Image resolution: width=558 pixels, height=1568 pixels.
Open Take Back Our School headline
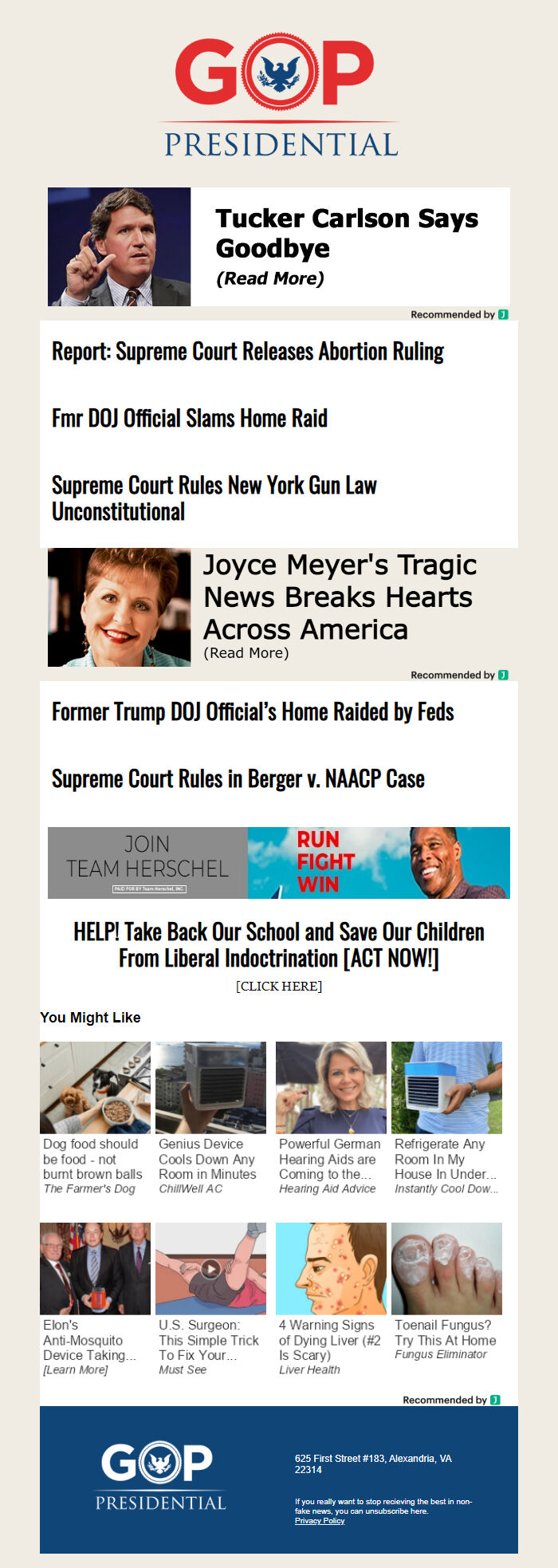point(278,944)
